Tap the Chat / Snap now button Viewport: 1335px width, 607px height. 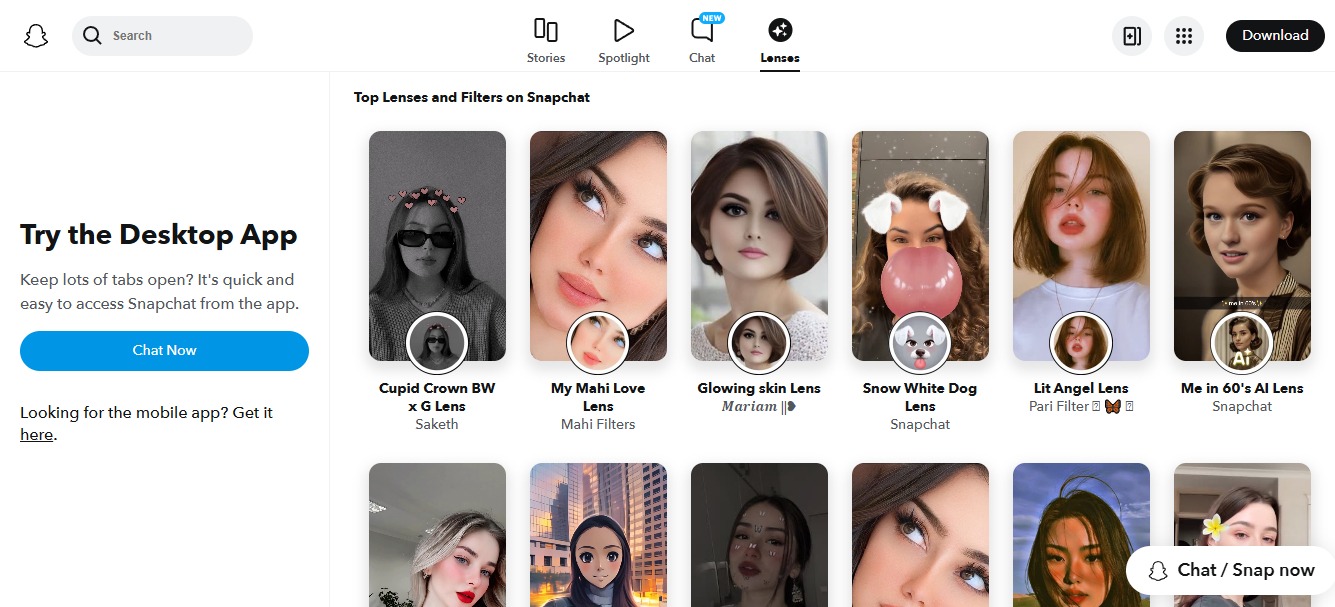pos(1232,570)
